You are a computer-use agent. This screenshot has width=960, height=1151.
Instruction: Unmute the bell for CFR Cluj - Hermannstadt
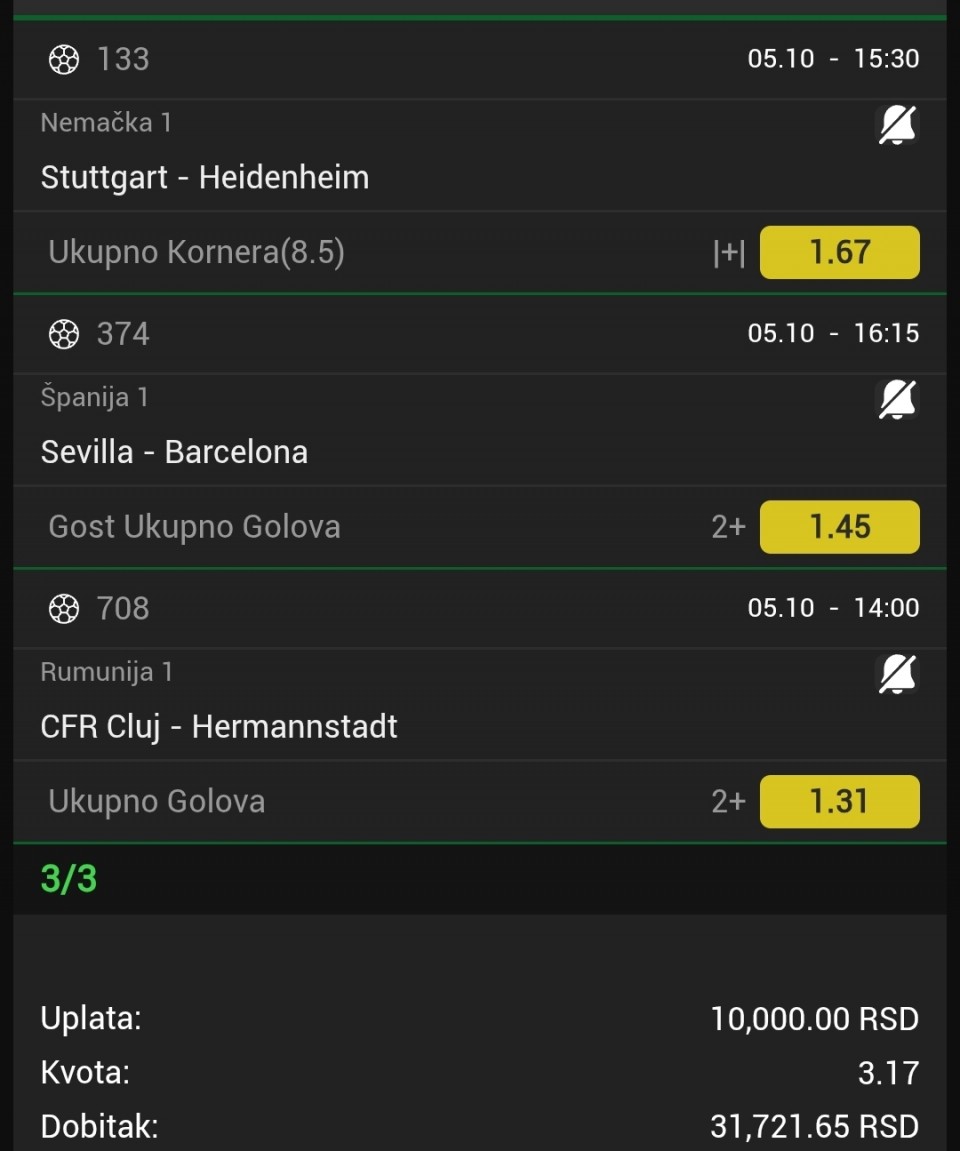coord(897,675)
